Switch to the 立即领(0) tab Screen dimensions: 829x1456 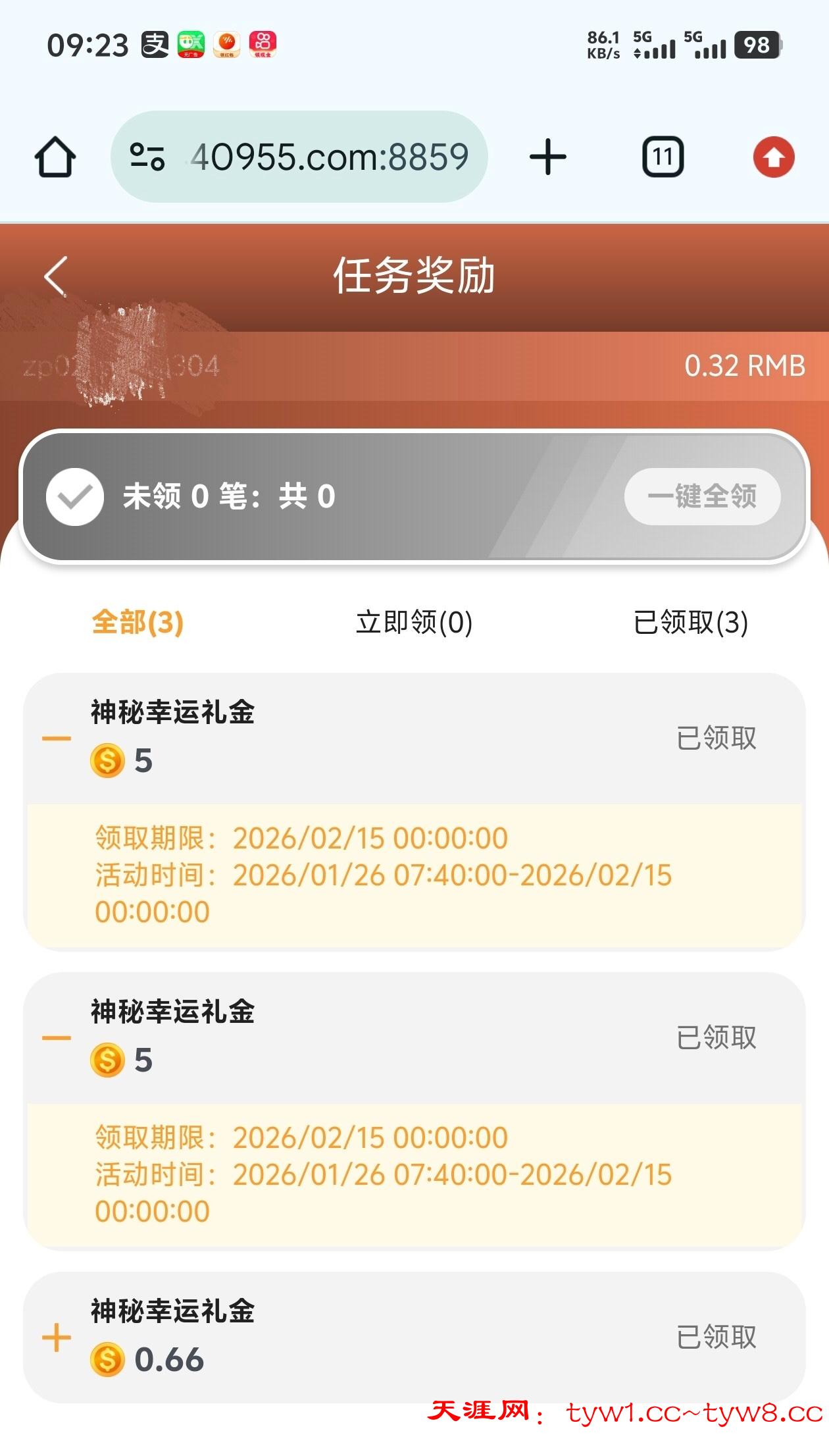414,622
